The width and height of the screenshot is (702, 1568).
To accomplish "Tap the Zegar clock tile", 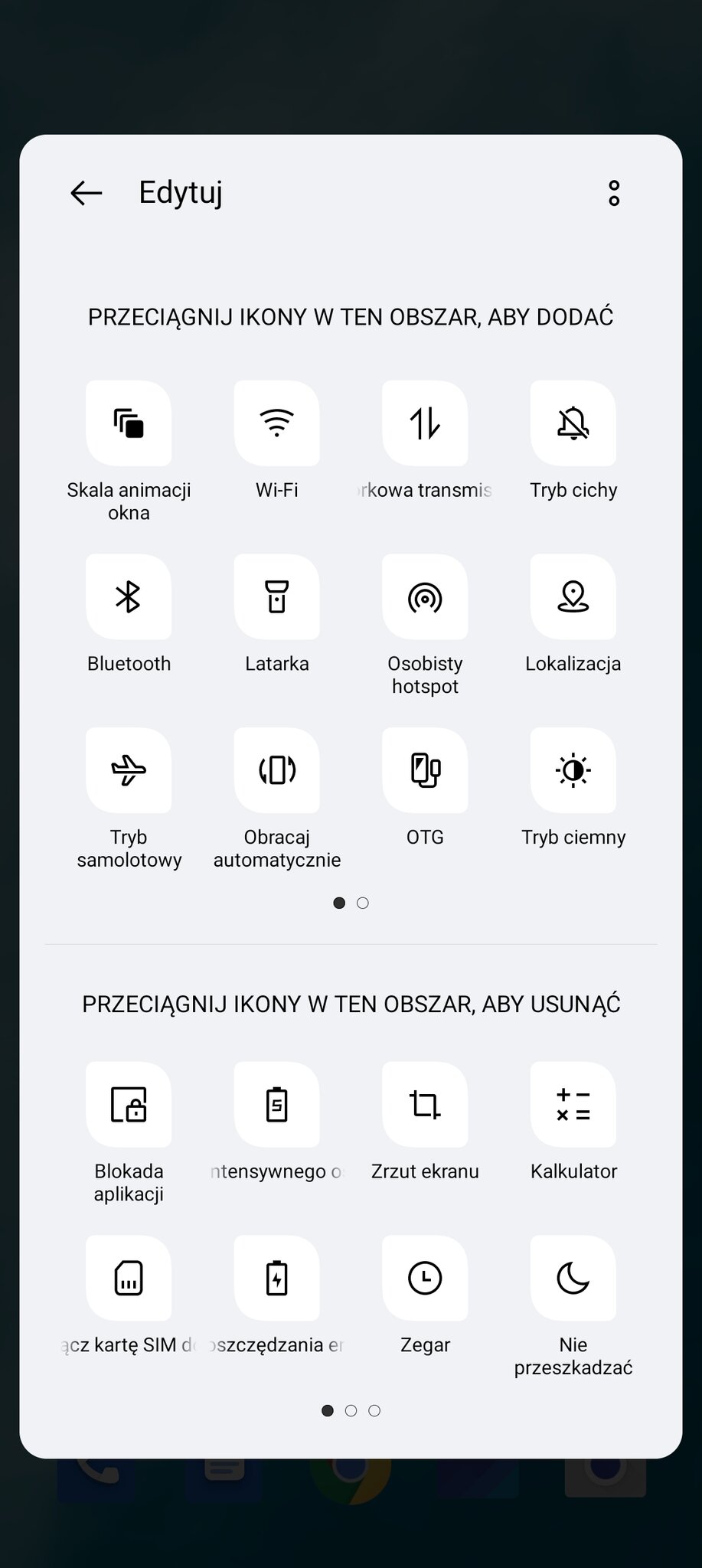I will [x=425, y=1278].
